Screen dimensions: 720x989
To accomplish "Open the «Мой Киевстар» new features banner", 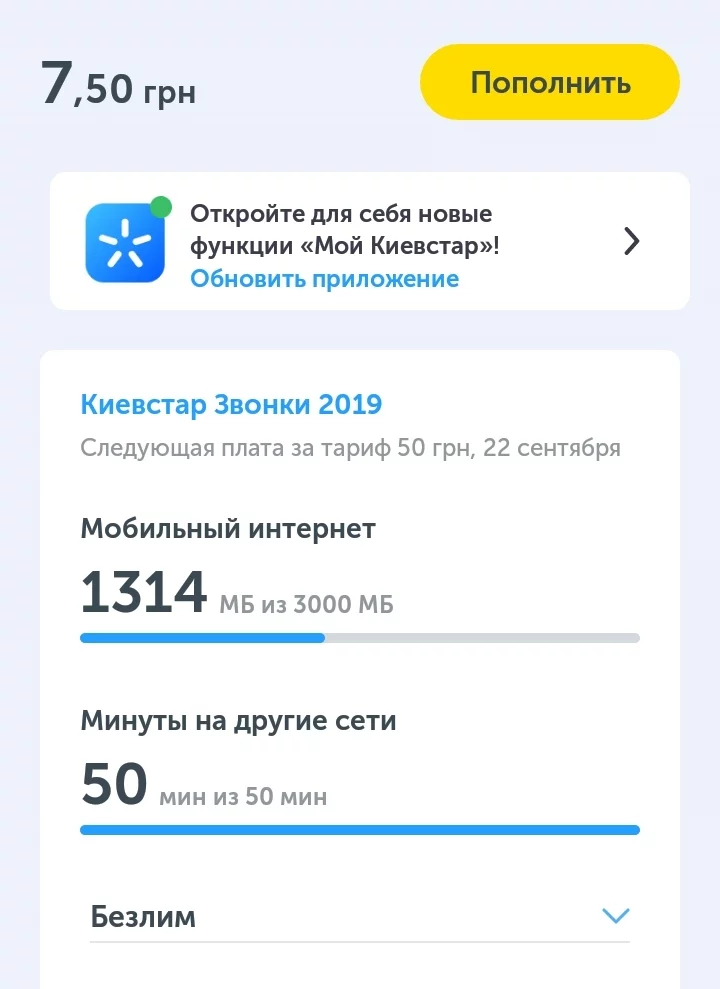I will coord(630,241).
